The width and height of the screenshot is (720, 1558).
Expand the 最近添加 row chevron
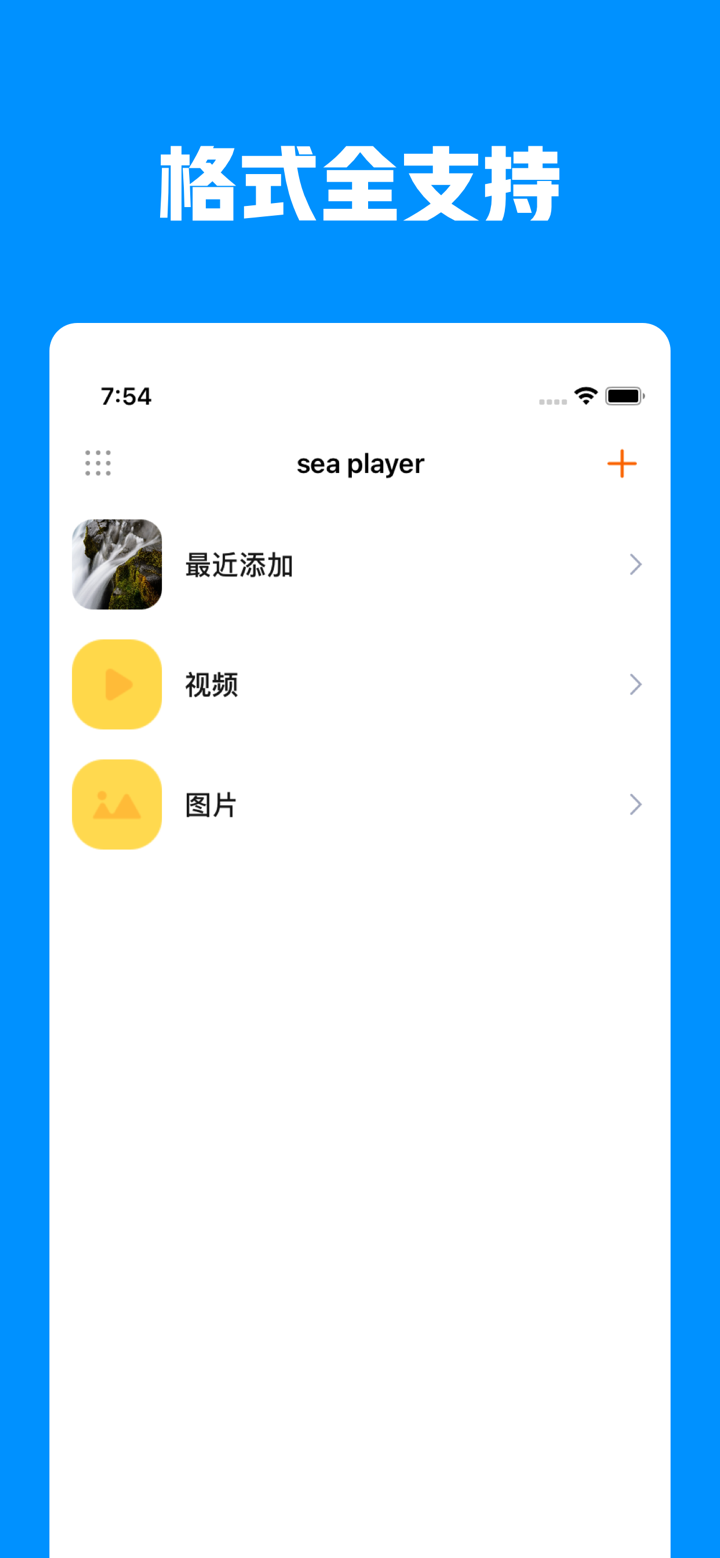point(635,564)
